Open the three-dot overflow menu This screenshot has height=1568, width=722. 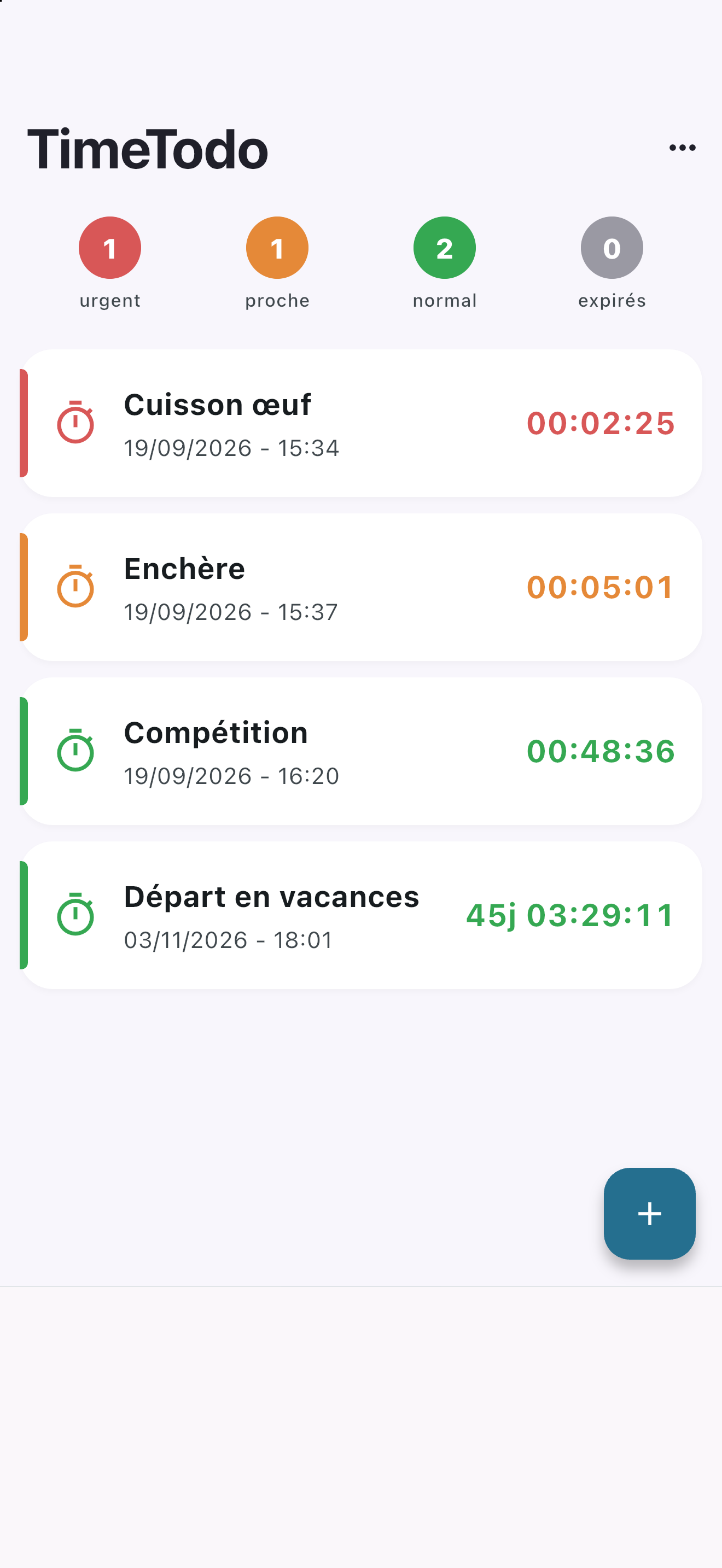click(682, 148)
